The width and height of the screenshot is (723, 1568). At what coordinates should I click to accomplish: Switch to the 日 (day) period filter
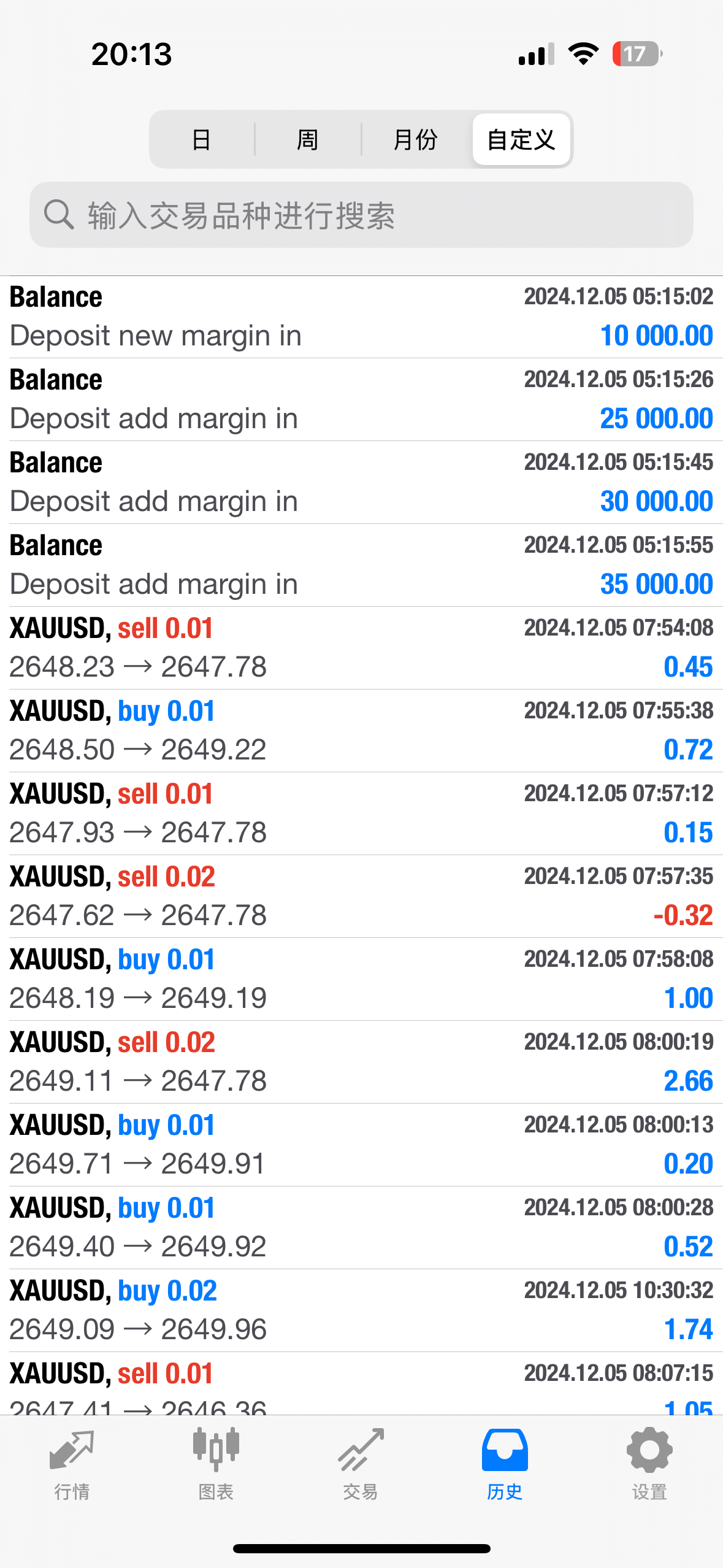point(201,140)
